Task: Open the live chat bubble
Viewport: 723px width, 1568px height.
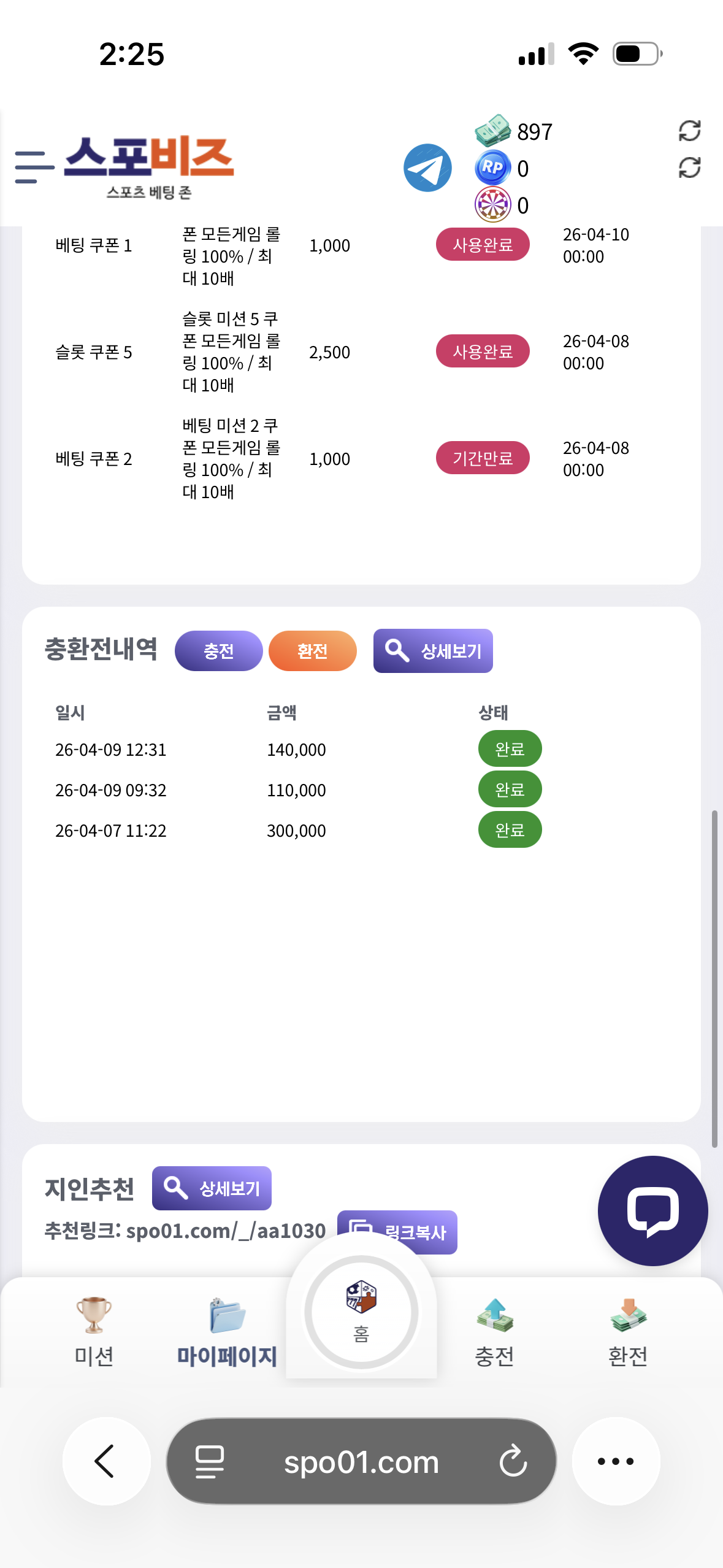Action: click(x=652, y=1210)
